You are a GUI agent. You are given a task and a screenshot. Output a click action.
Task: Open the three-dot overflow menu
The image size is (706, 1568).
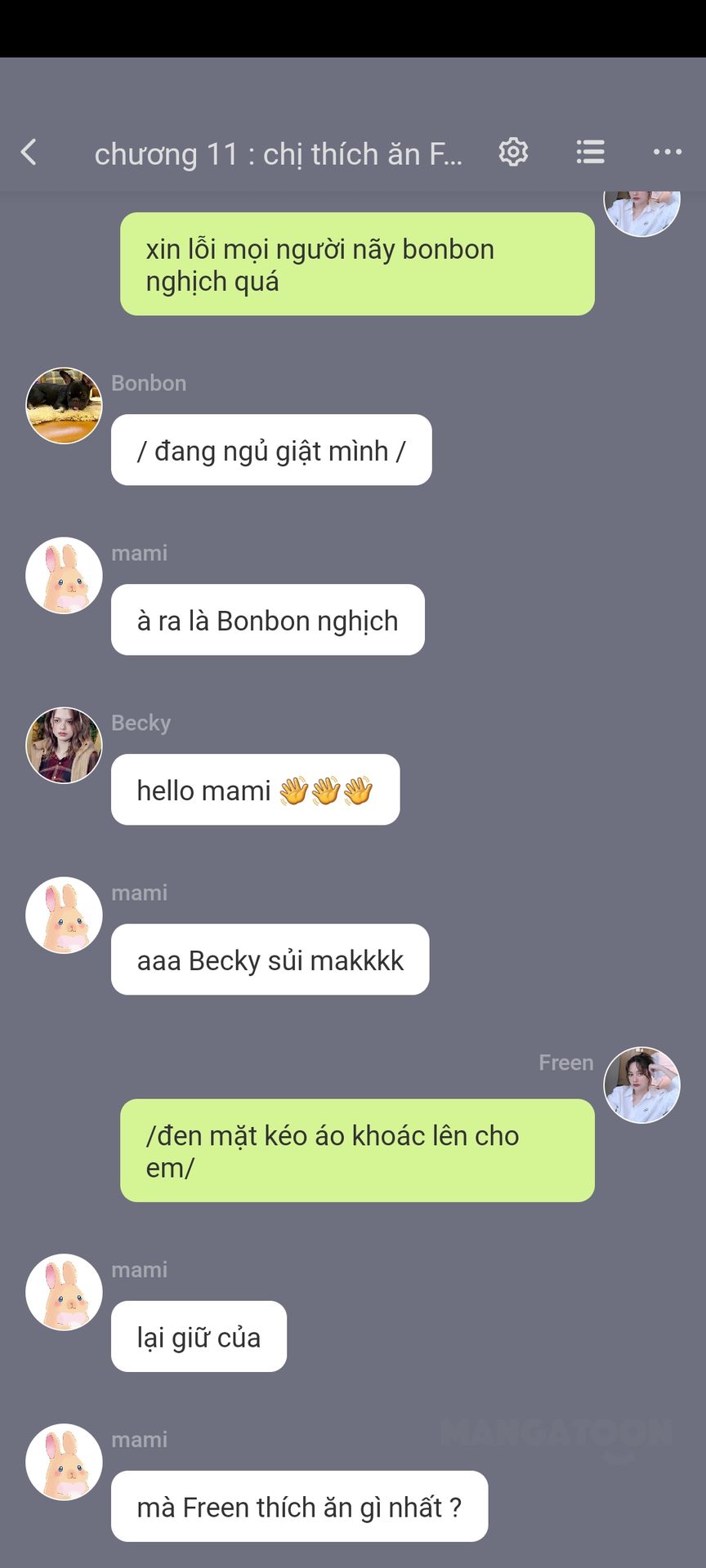click(667, 152)
